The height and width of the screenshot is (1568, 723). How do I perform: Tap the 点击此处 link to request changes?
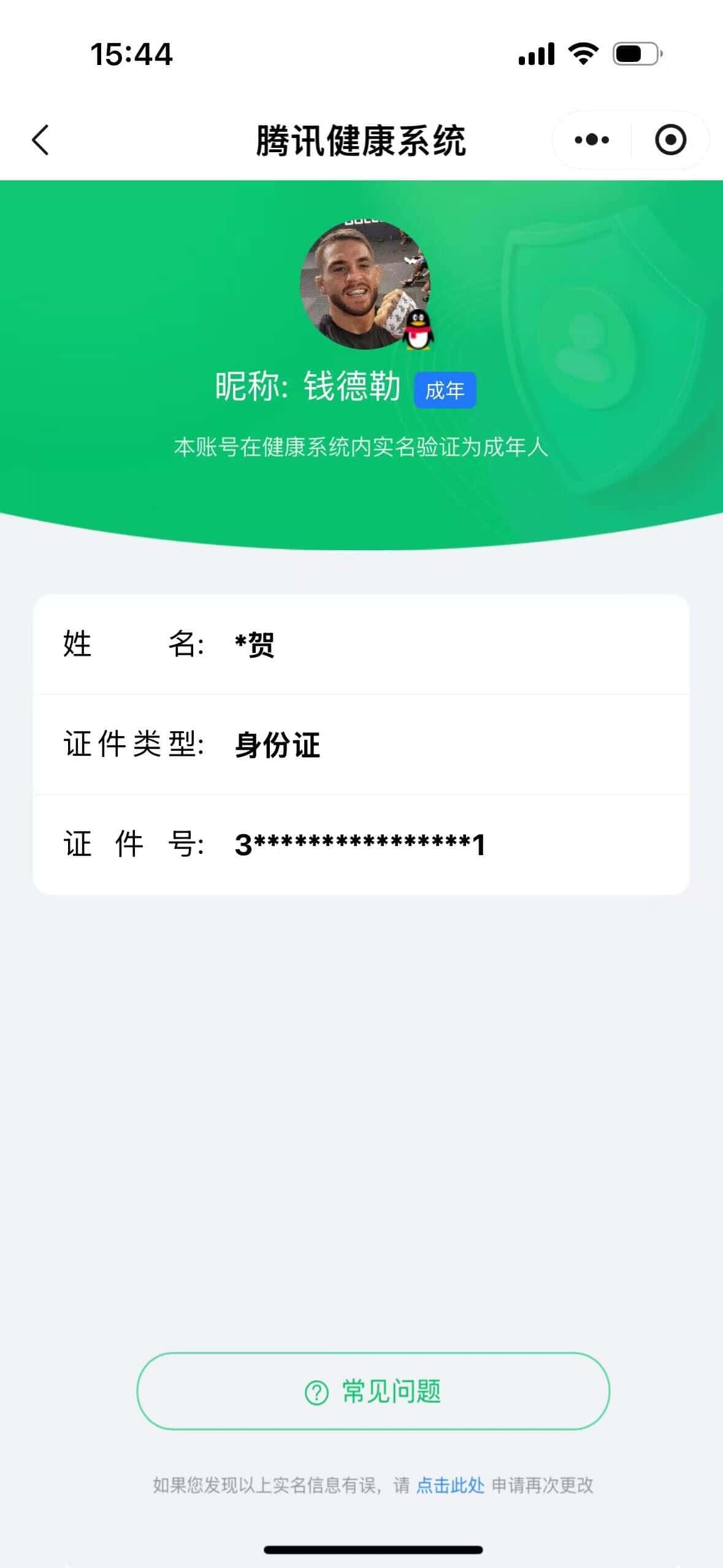click(451, 1485)
